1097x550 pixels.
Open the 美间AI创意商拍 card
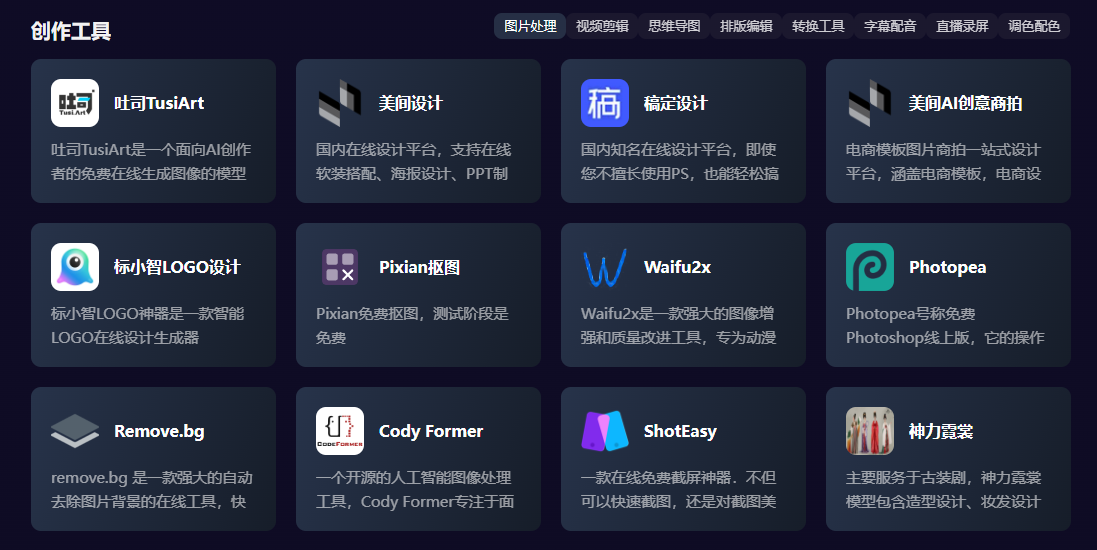click(948, 131)
